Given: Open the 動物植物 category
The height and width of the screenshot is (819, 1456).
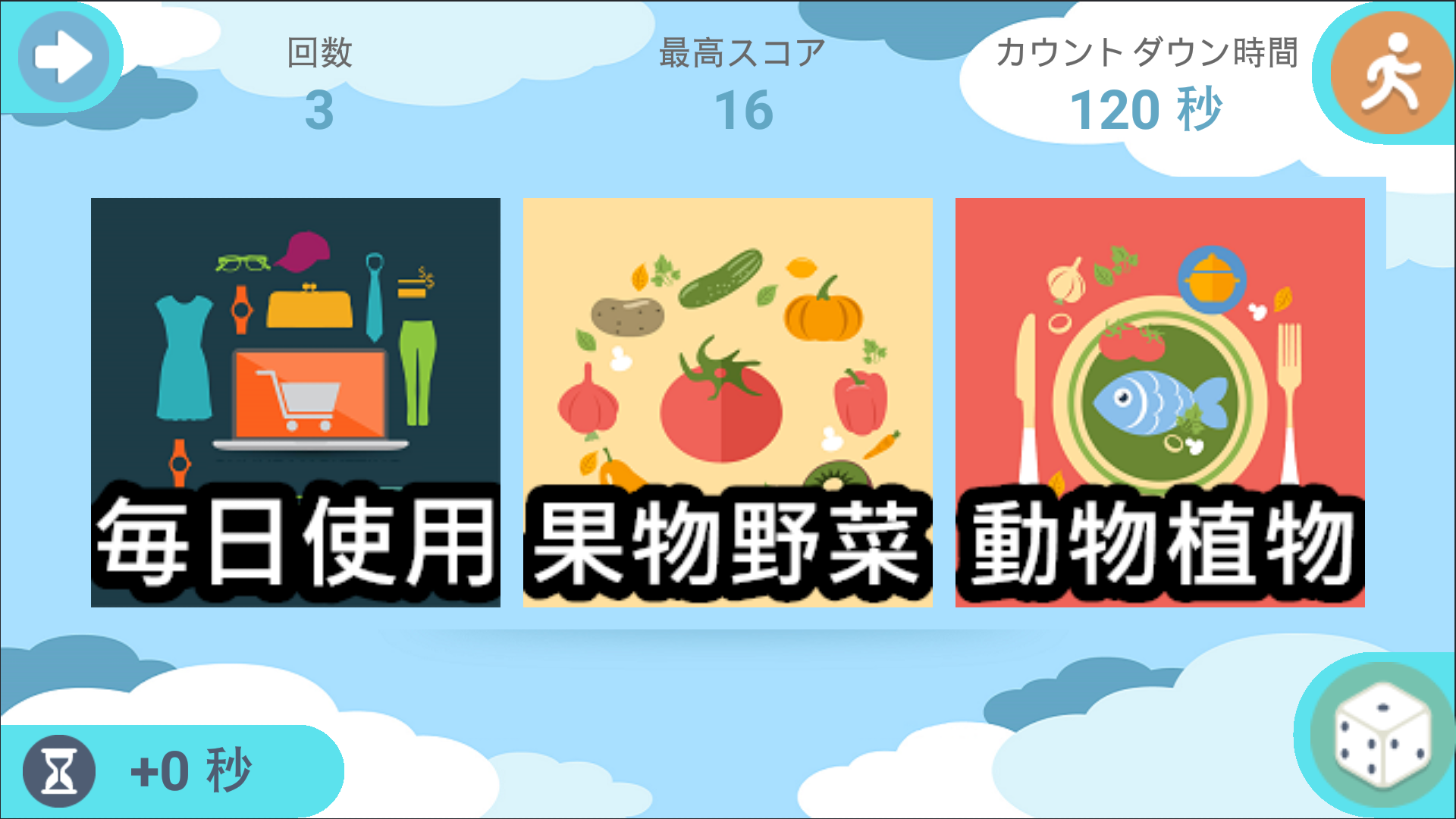Looking at the screenshot, I should point(1159,402).
